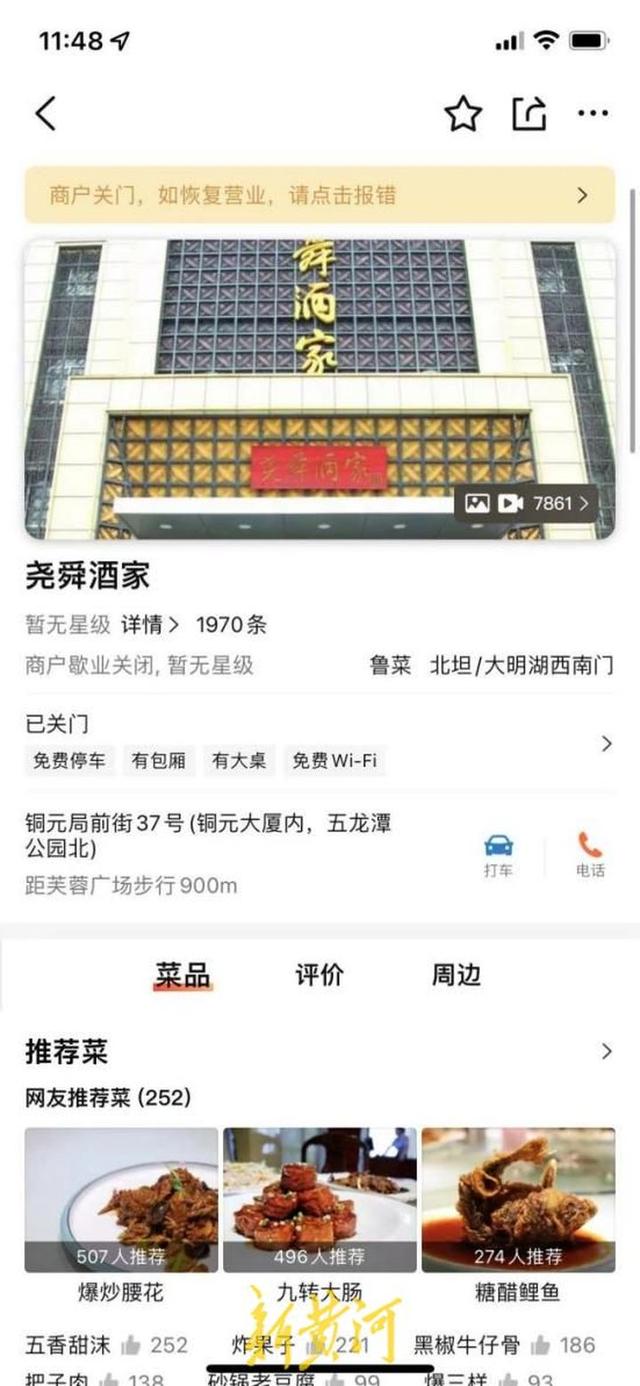The height and width of the screenshot is (1386, 640).
Task: Switch to the 评价 tab
Action: [319, 975]
